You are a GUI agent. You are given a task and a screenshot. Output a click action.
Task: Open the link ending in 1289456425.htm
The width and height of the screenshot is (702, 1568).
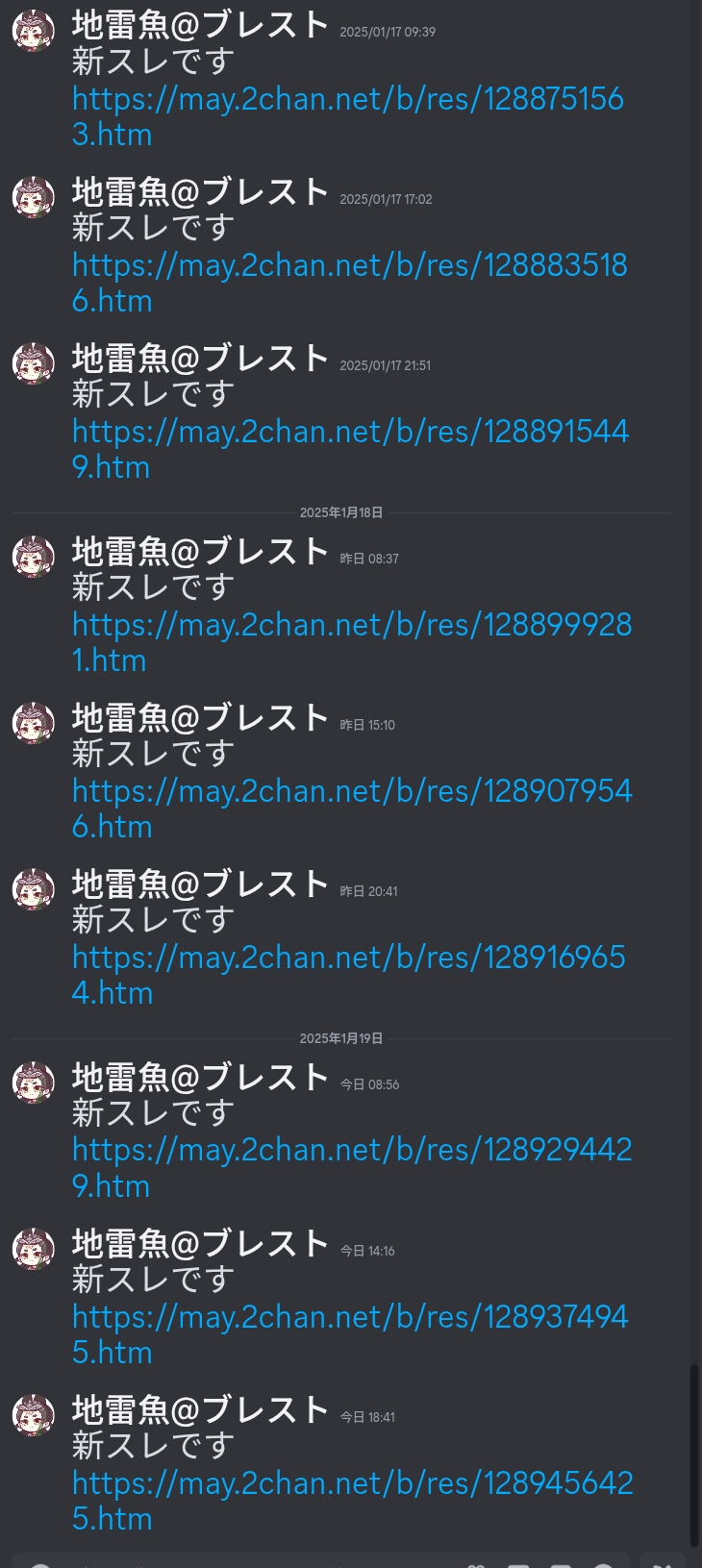(x=352, y=1483)
